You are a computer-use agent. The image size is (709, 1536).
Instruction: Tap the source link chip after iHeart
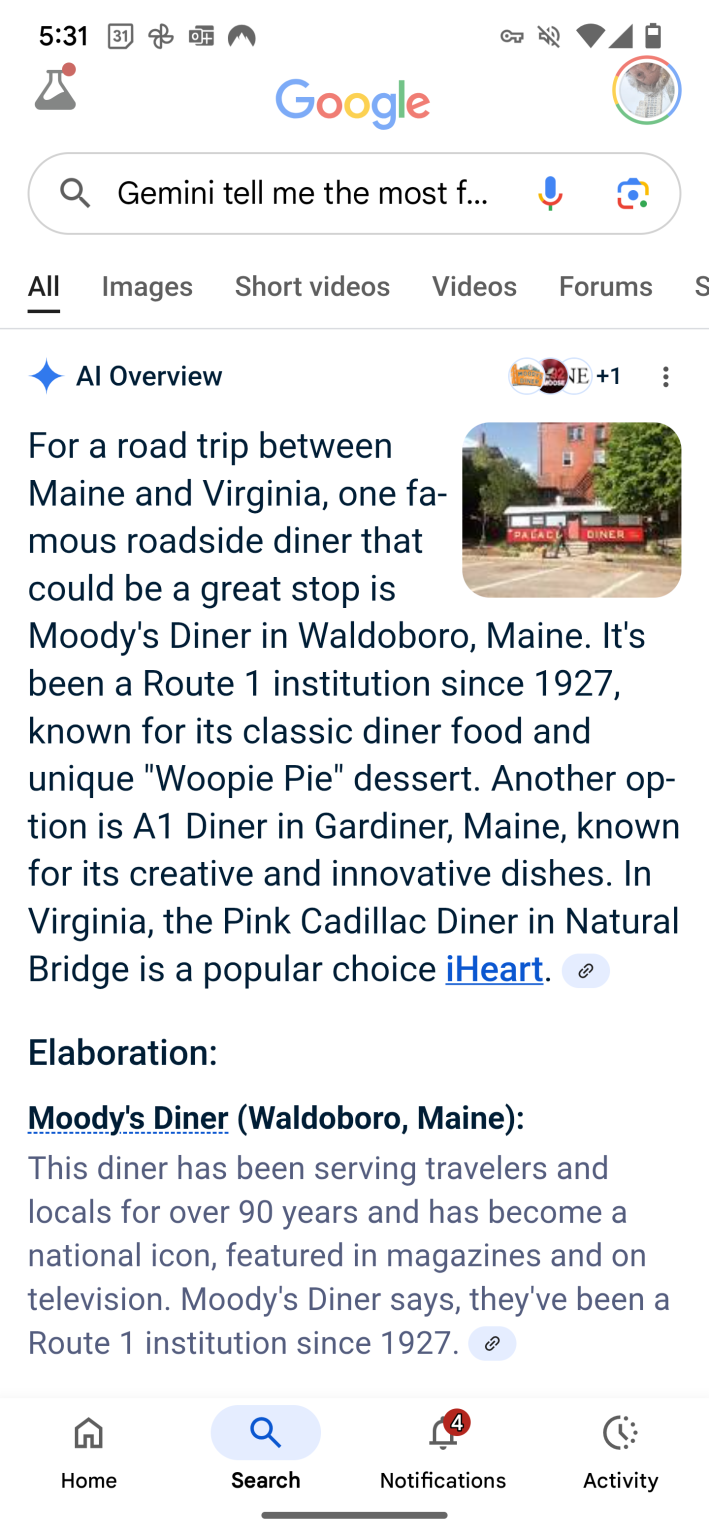pyautogui.click(x=586, y=971)
